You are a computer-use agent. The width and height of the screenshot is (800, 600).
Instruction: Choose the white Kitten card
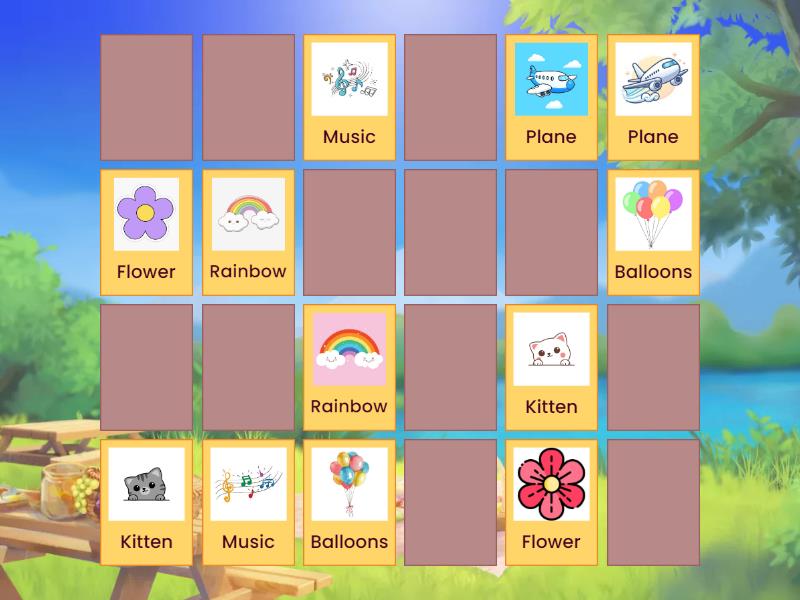point(551,367)
